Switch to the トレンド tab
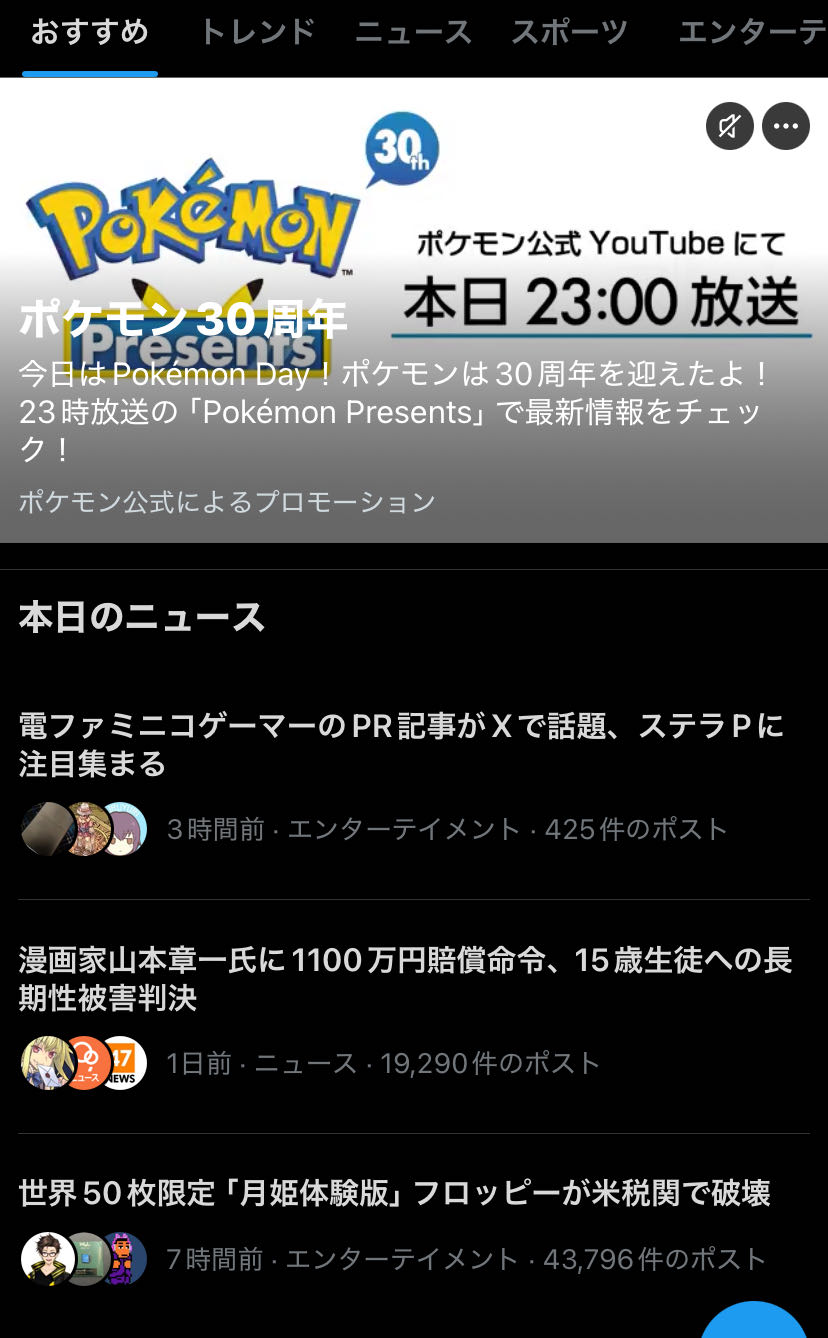Screen dimensions: 828x1338 [x=257, y=33]
